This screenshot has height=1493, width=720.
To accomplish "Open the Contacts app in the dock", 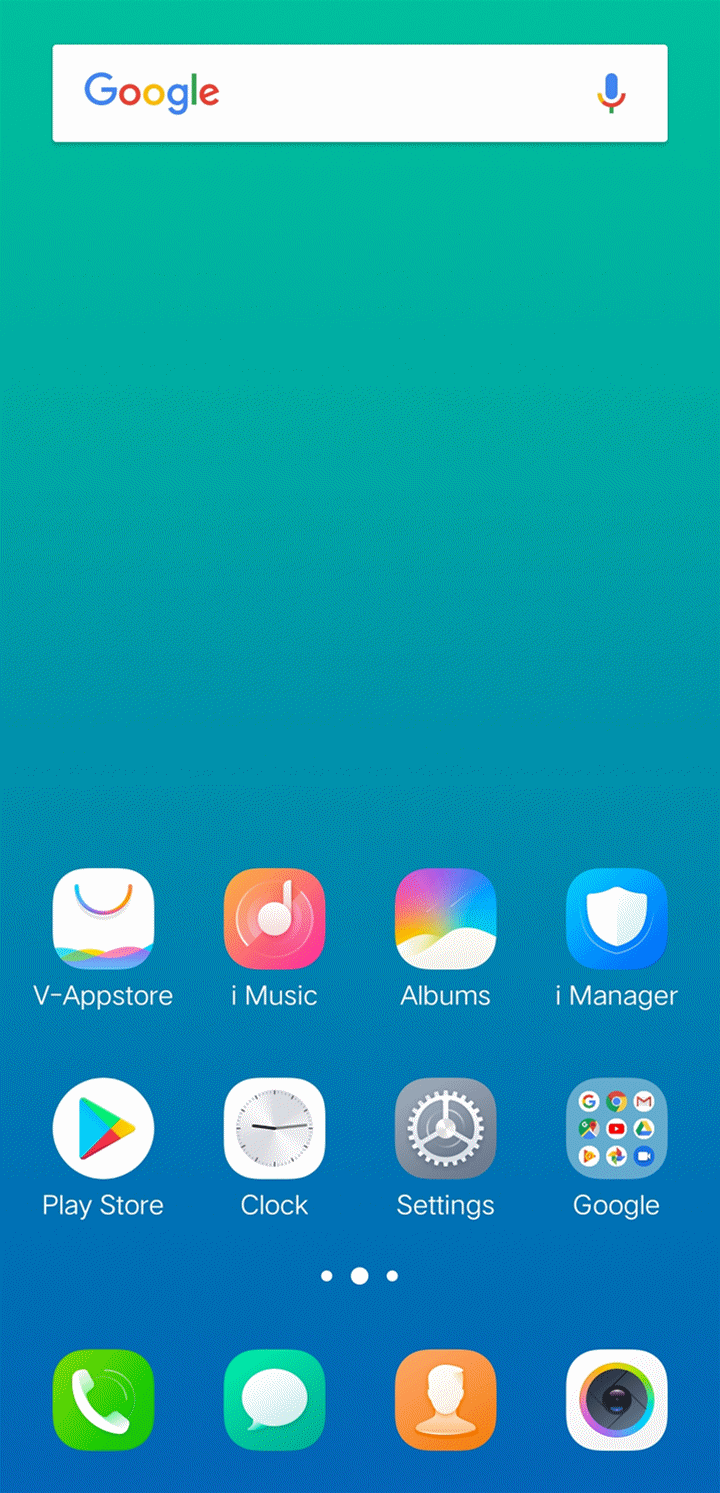I will point(445,1400).
